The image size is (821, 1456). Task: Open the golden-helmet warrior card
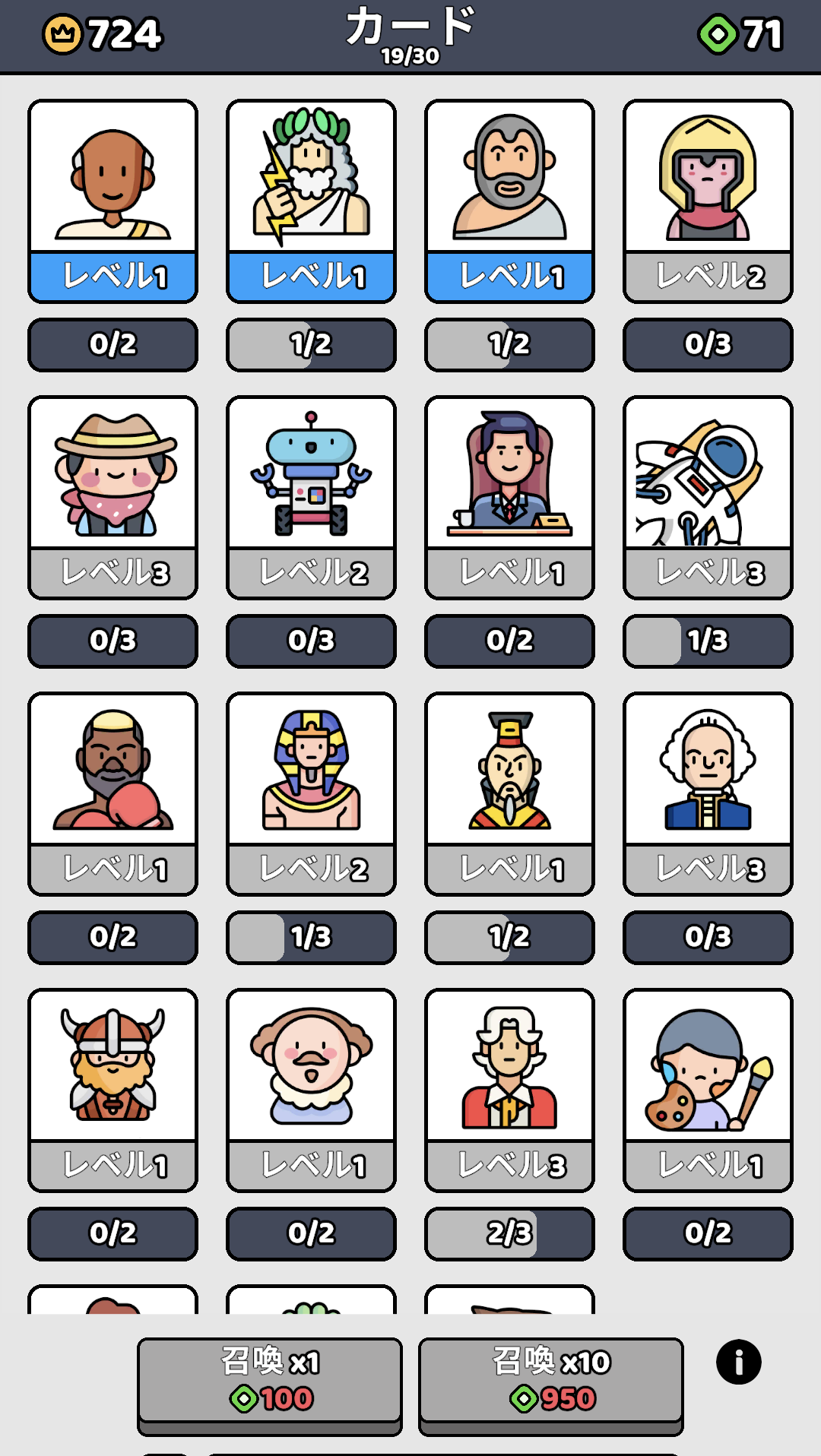coord(708,201)
